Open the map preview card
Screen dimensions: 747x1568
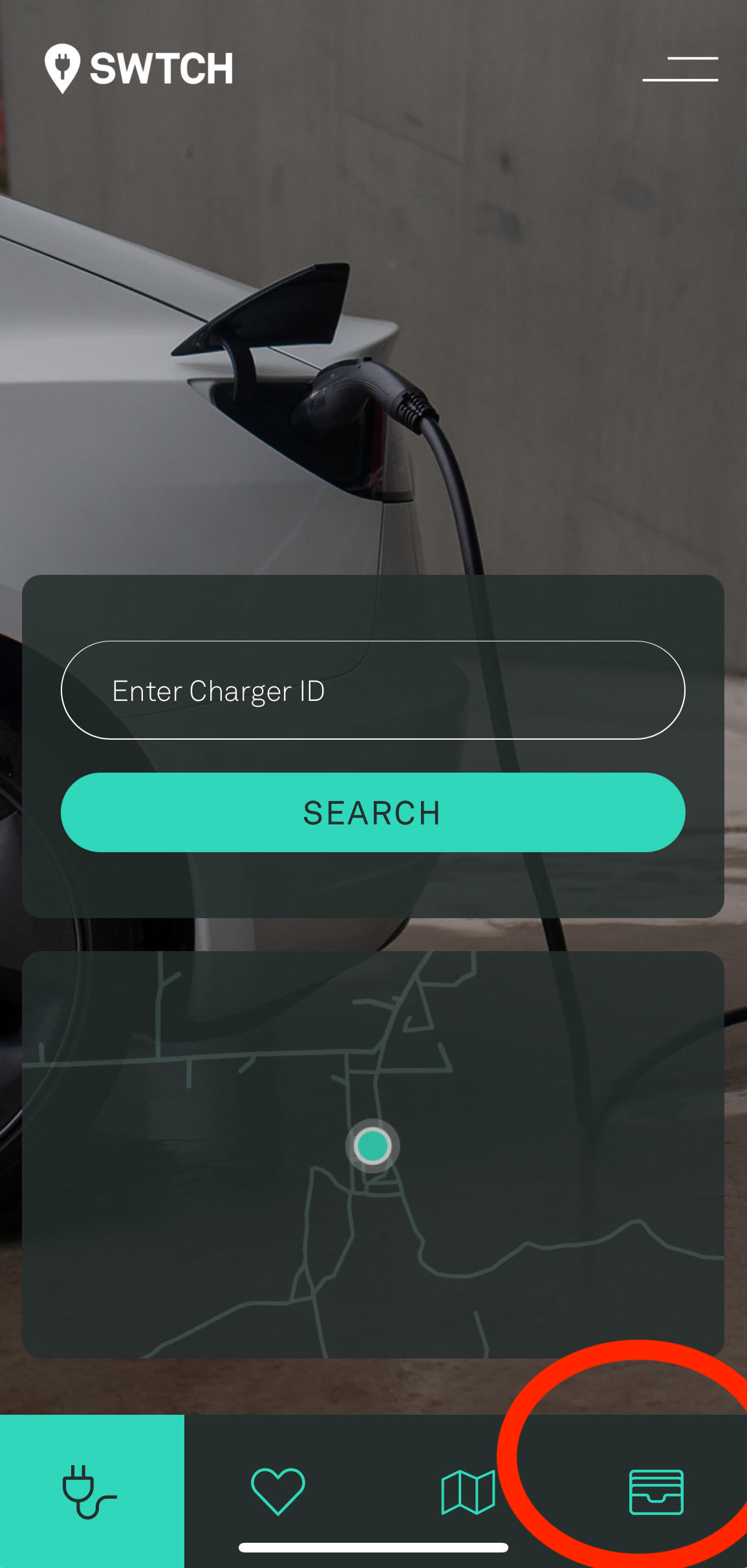(x=373, y=1154)
